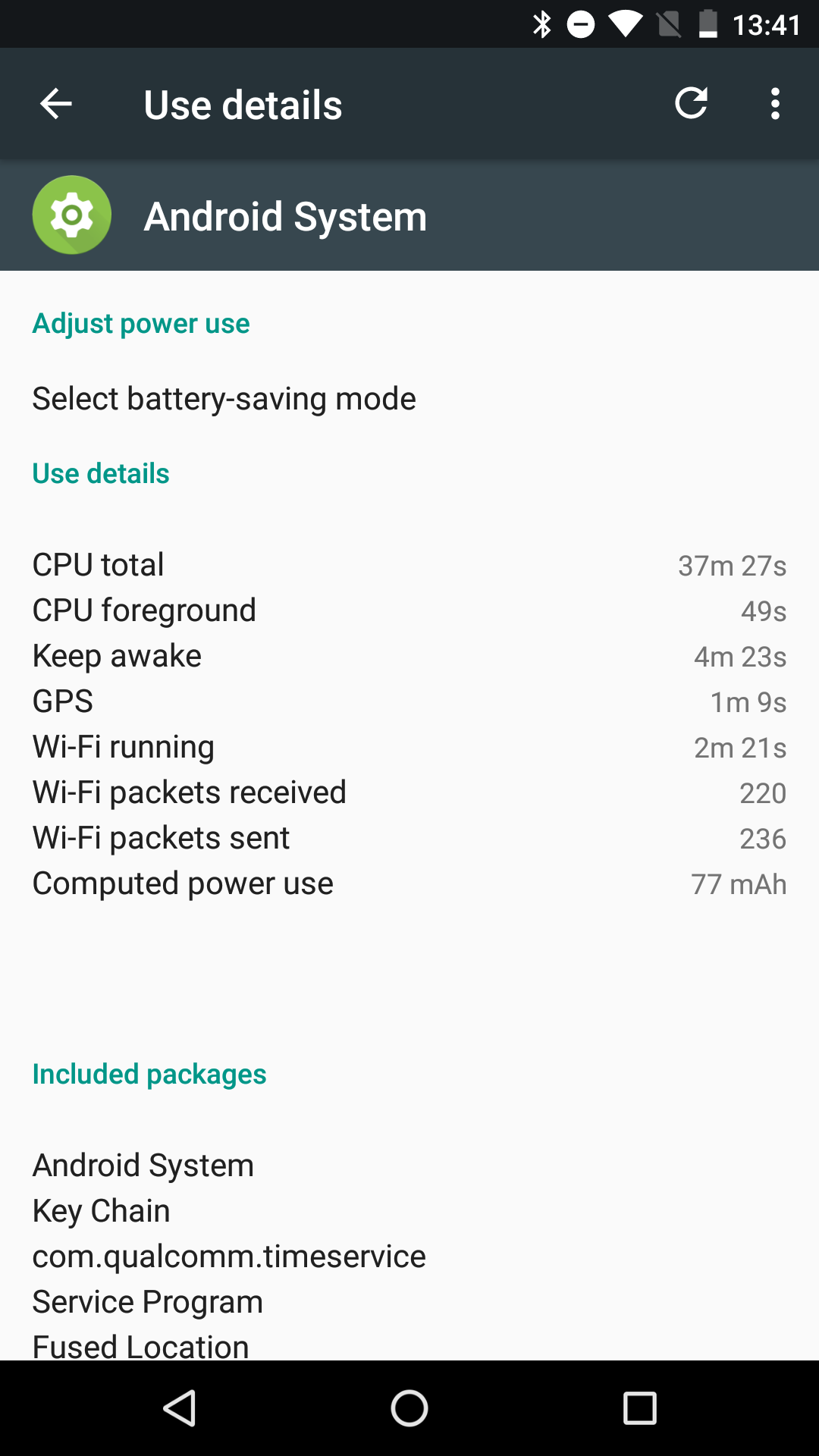Screen dimensions: 819x1456
Task: Tap the Use details title in the app bar
Action: click(242, 104)
